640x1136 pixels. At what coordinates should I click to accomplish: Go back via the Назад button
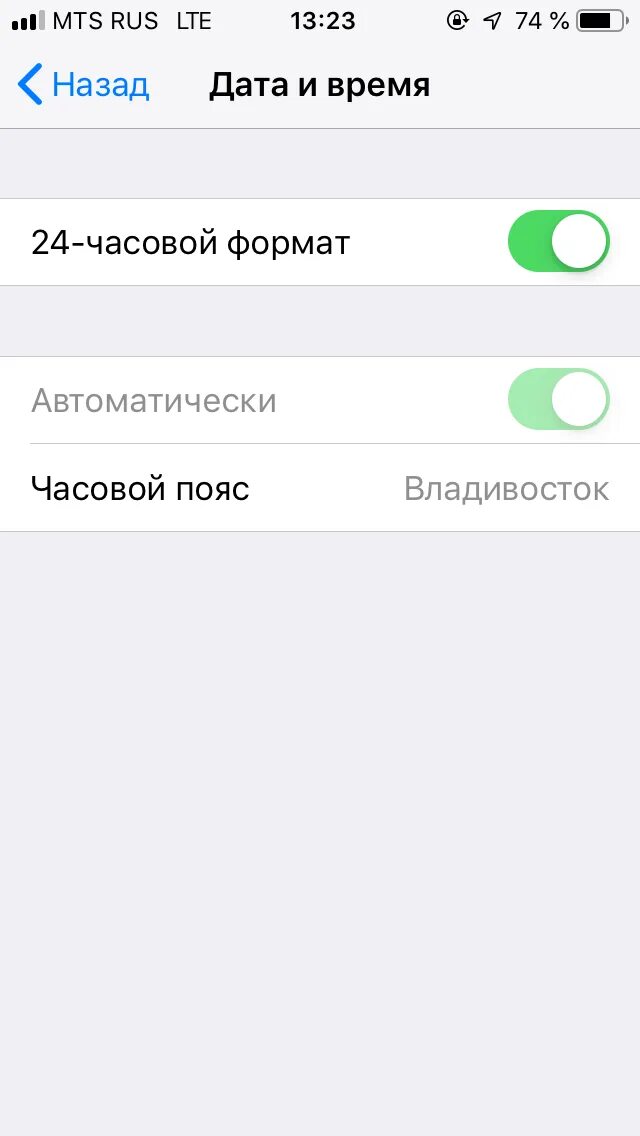(x=84, y=85)
